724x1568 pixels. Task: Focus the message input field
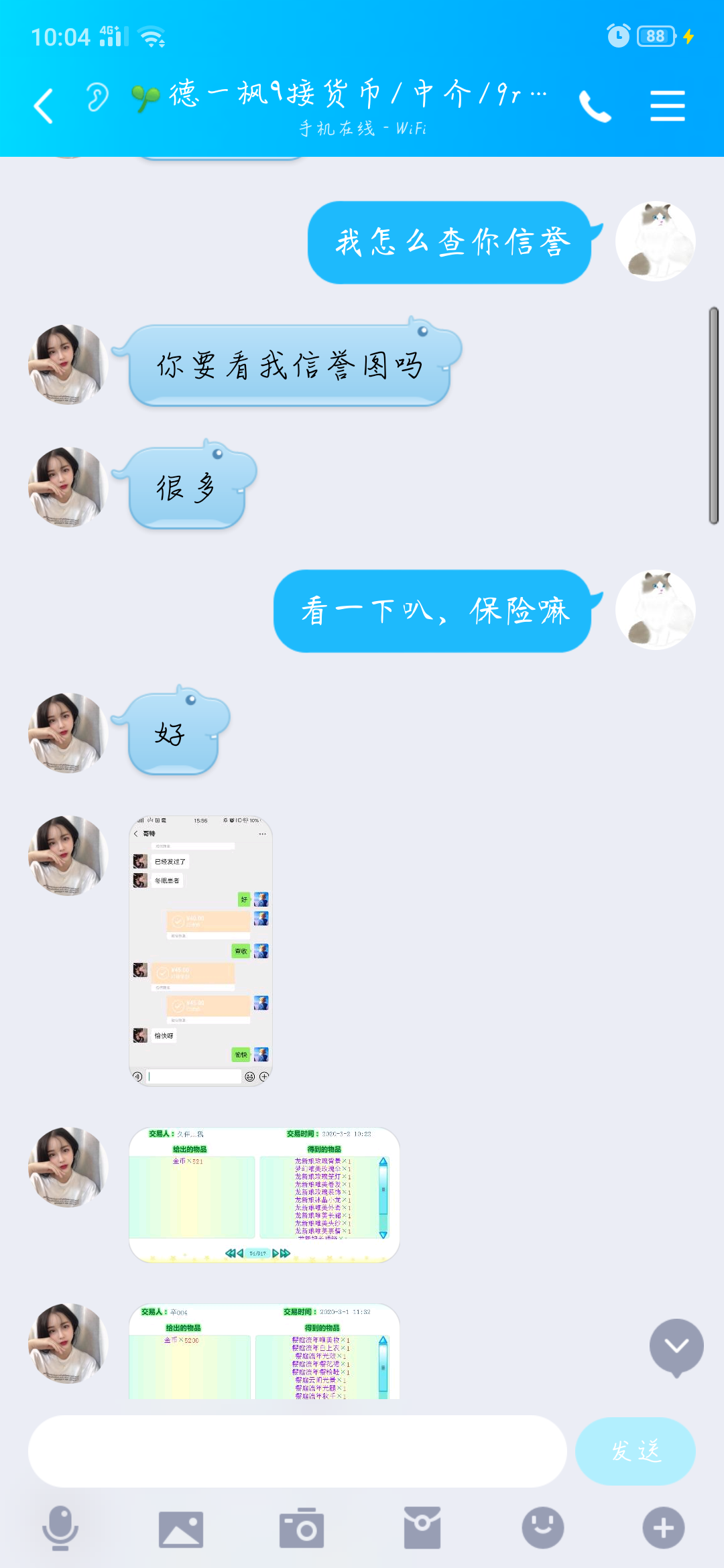coord(297,1451)
